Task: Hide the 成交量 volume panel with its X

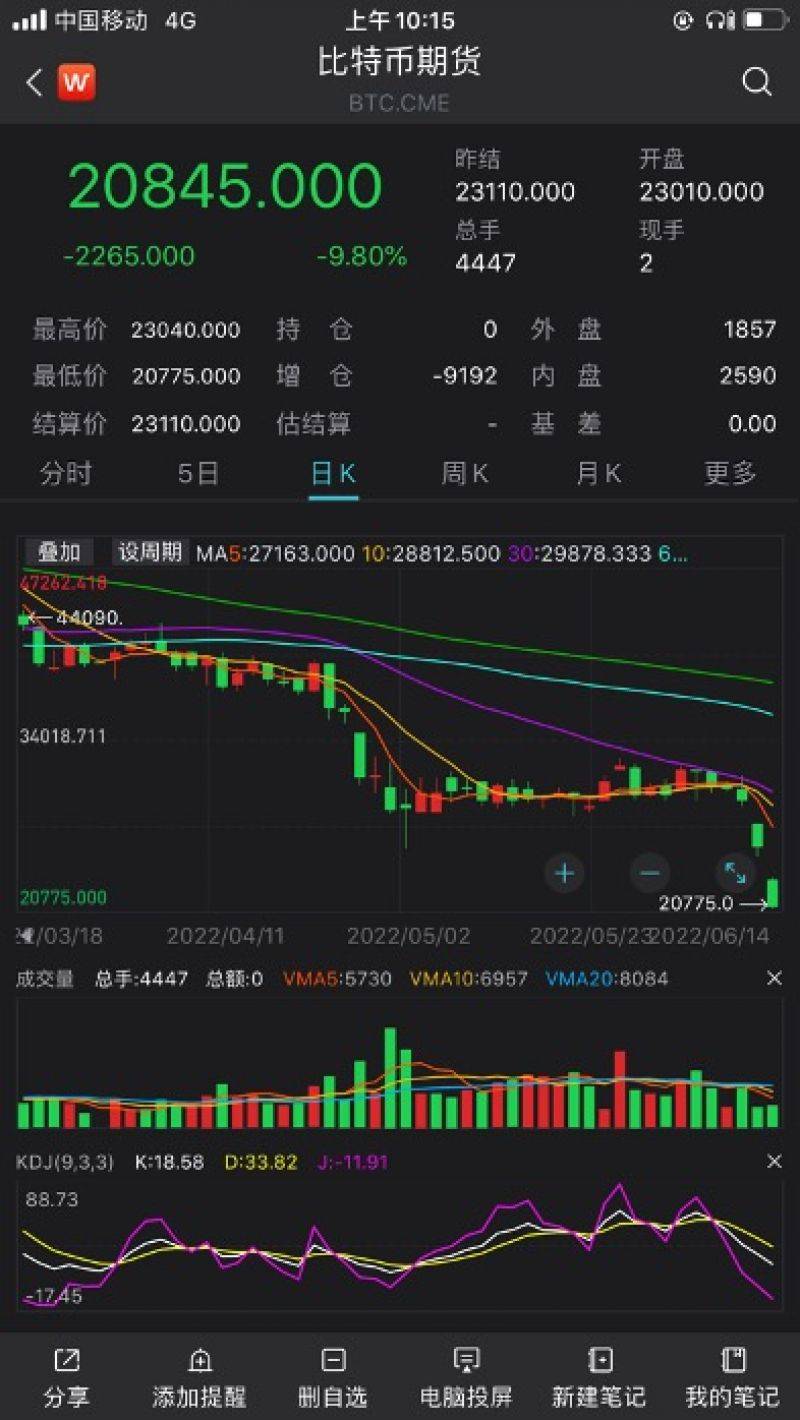Action: (776, 978)
